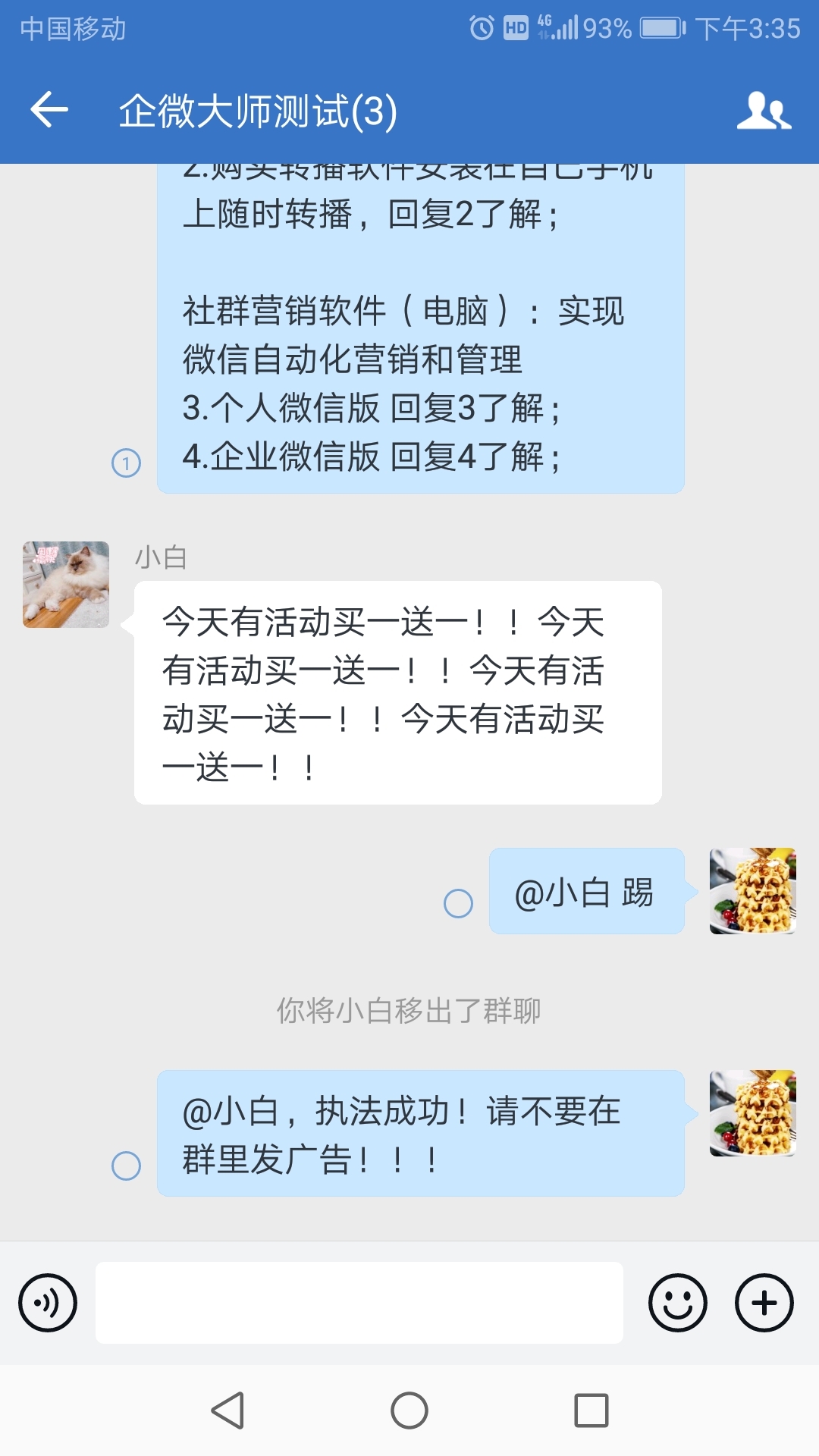Tap system recent apps button

[x=591, y=1410]
